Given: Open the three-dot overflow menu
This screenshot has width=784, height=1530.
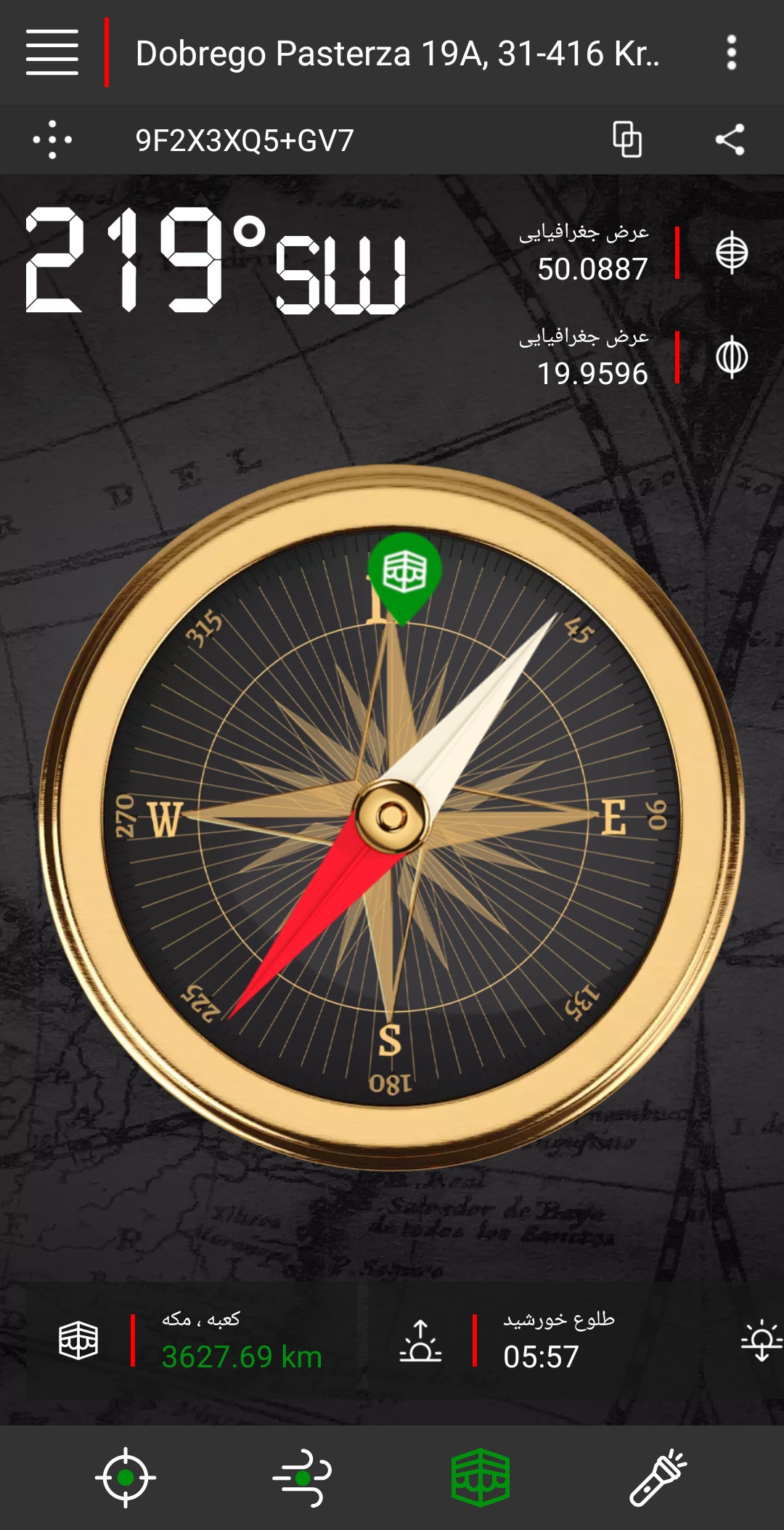Looking at the screenshot, I should [x=731, y=52].
